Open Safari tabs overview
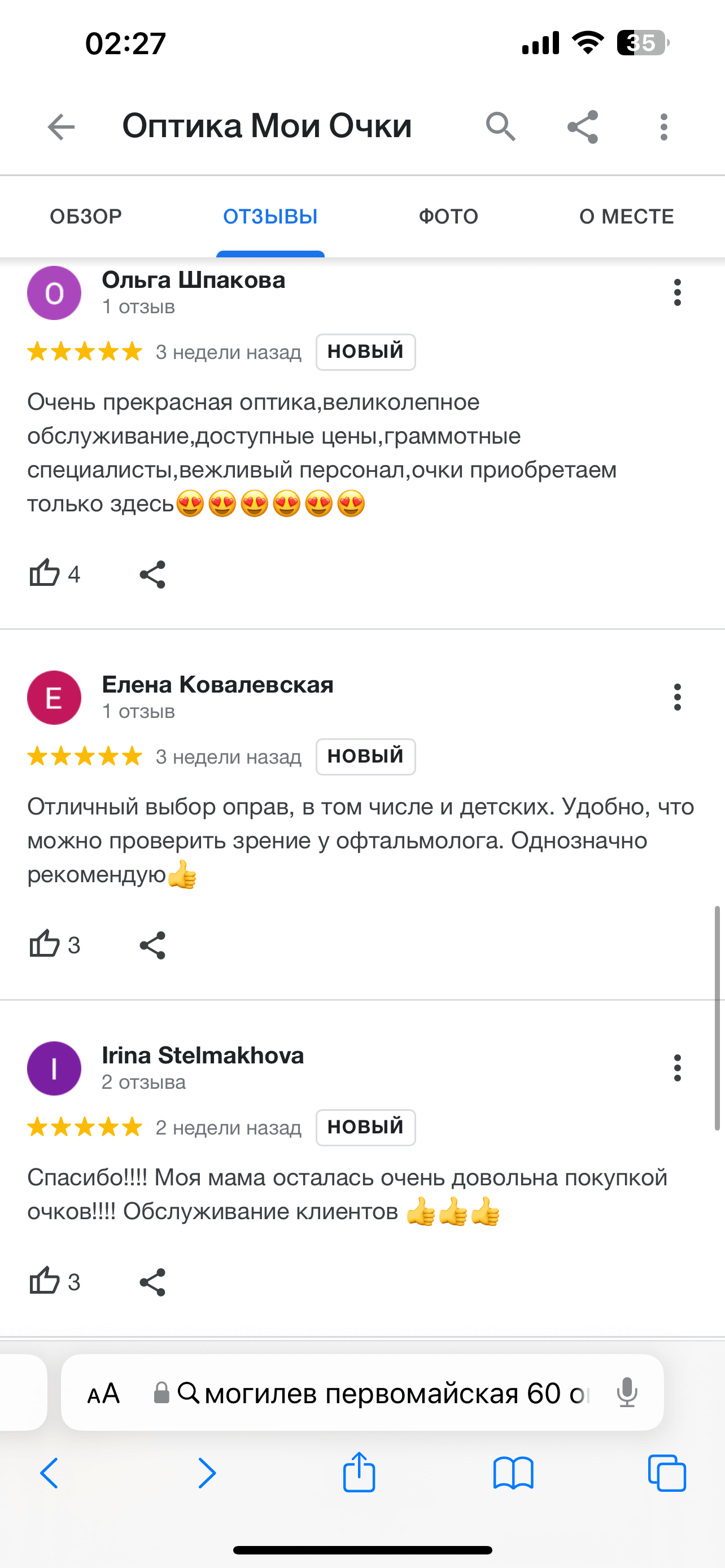Screen dimensions: 725x1568 667,1473
